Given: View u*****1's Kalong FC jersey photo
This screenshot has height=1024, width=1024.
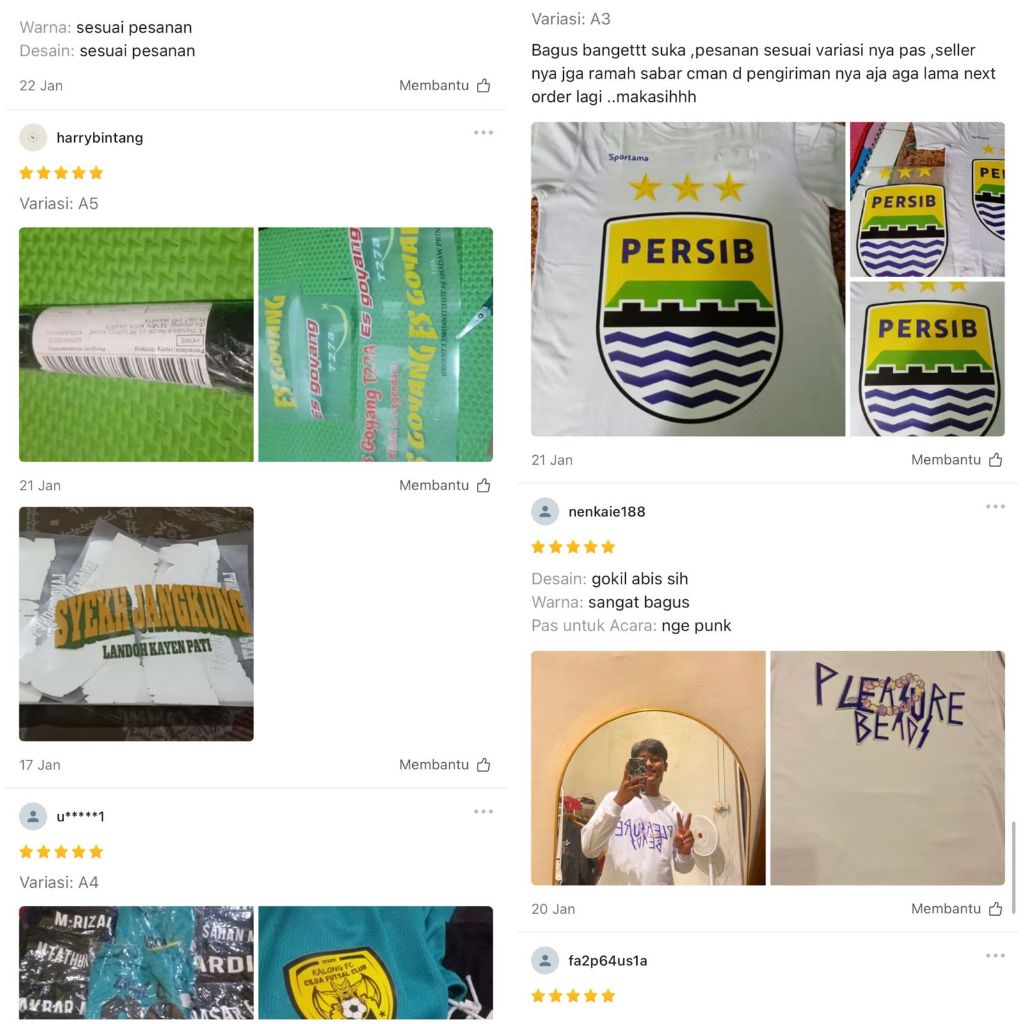Looking at the screenshot, I should [x=375, y=962].
